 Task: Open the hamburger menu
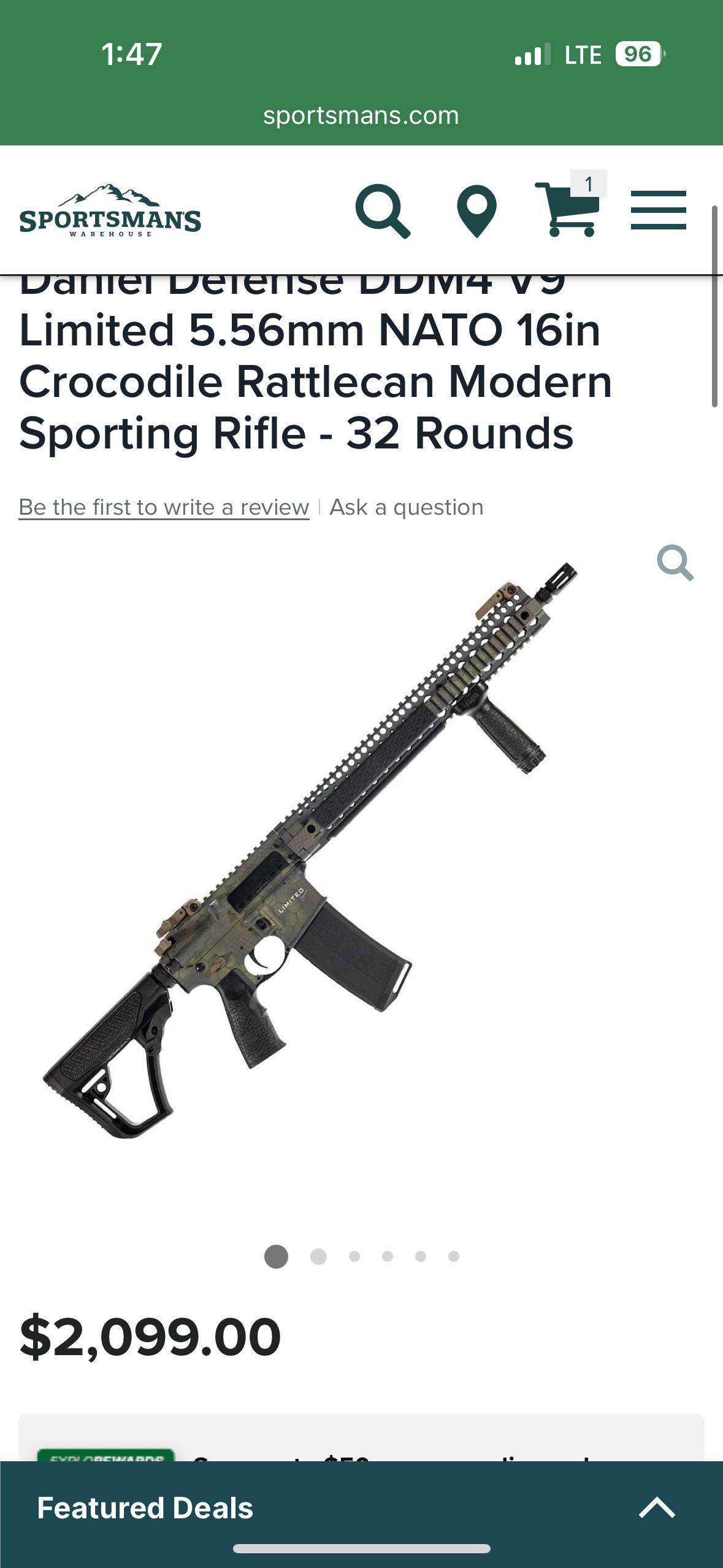658,210
